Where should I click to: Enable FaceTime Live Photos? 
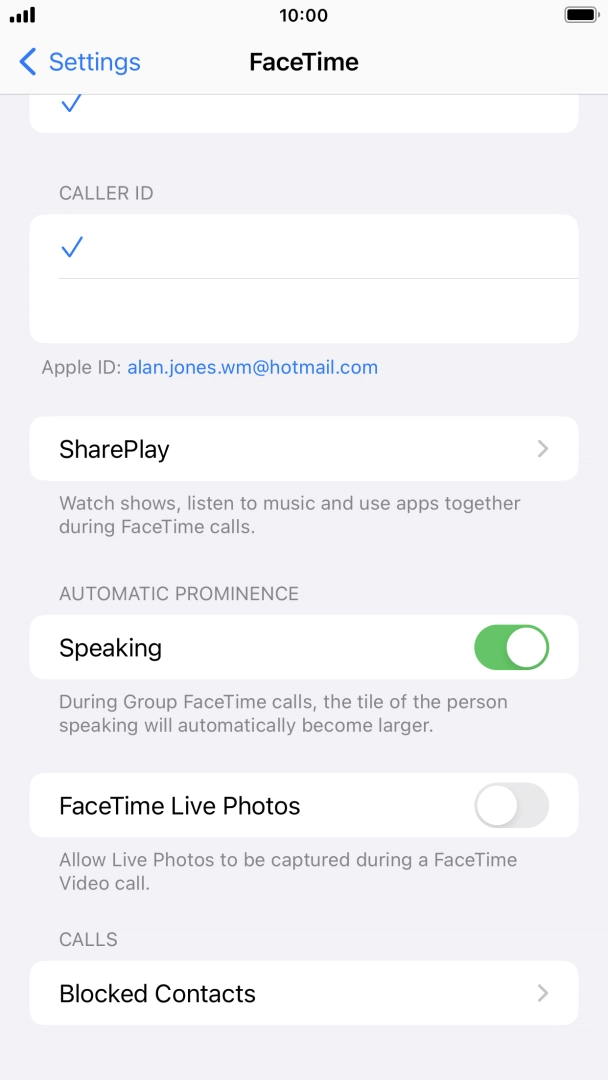(511, 806)
